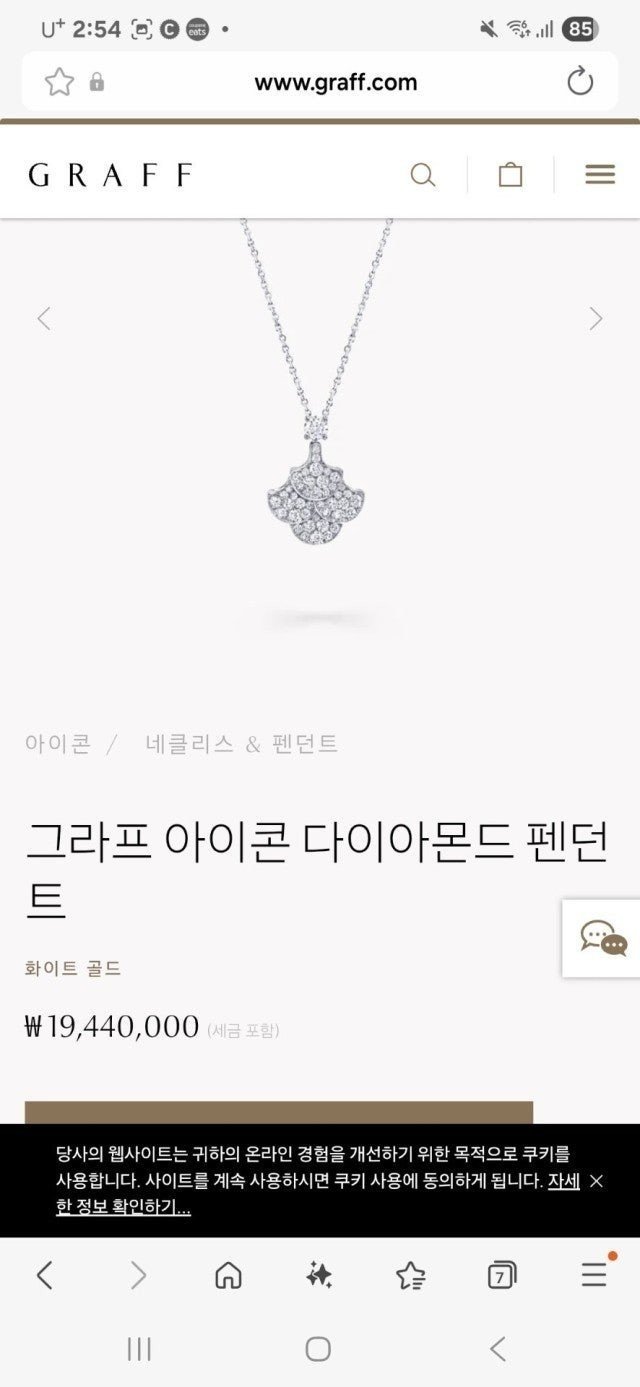Go to the 네클리스 & 펜던트 breadcrumb
The image size is (640, 1387).
(x=242, y=743)
